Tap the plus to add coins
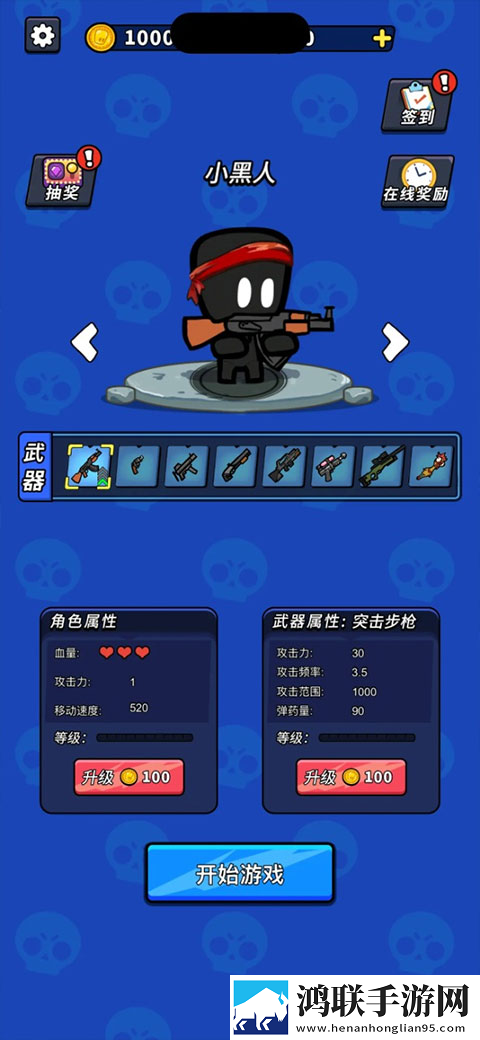 tap(382, 38)
